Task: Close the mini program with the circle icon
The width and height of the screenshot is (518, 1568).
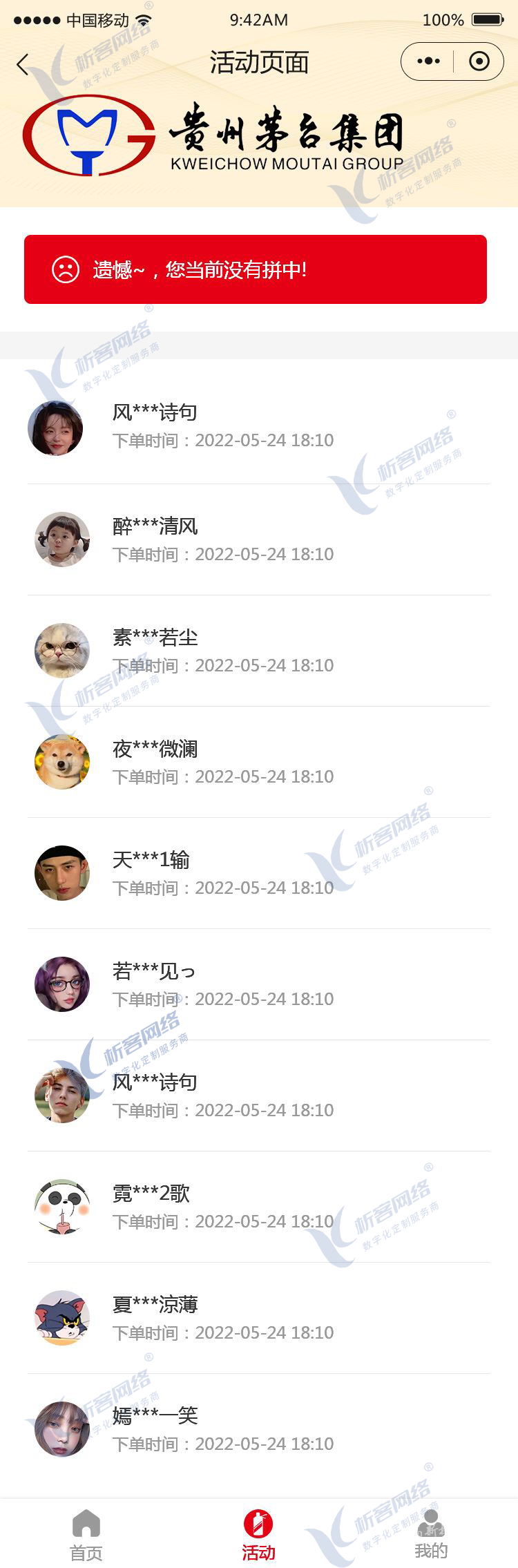Action: 479,61
